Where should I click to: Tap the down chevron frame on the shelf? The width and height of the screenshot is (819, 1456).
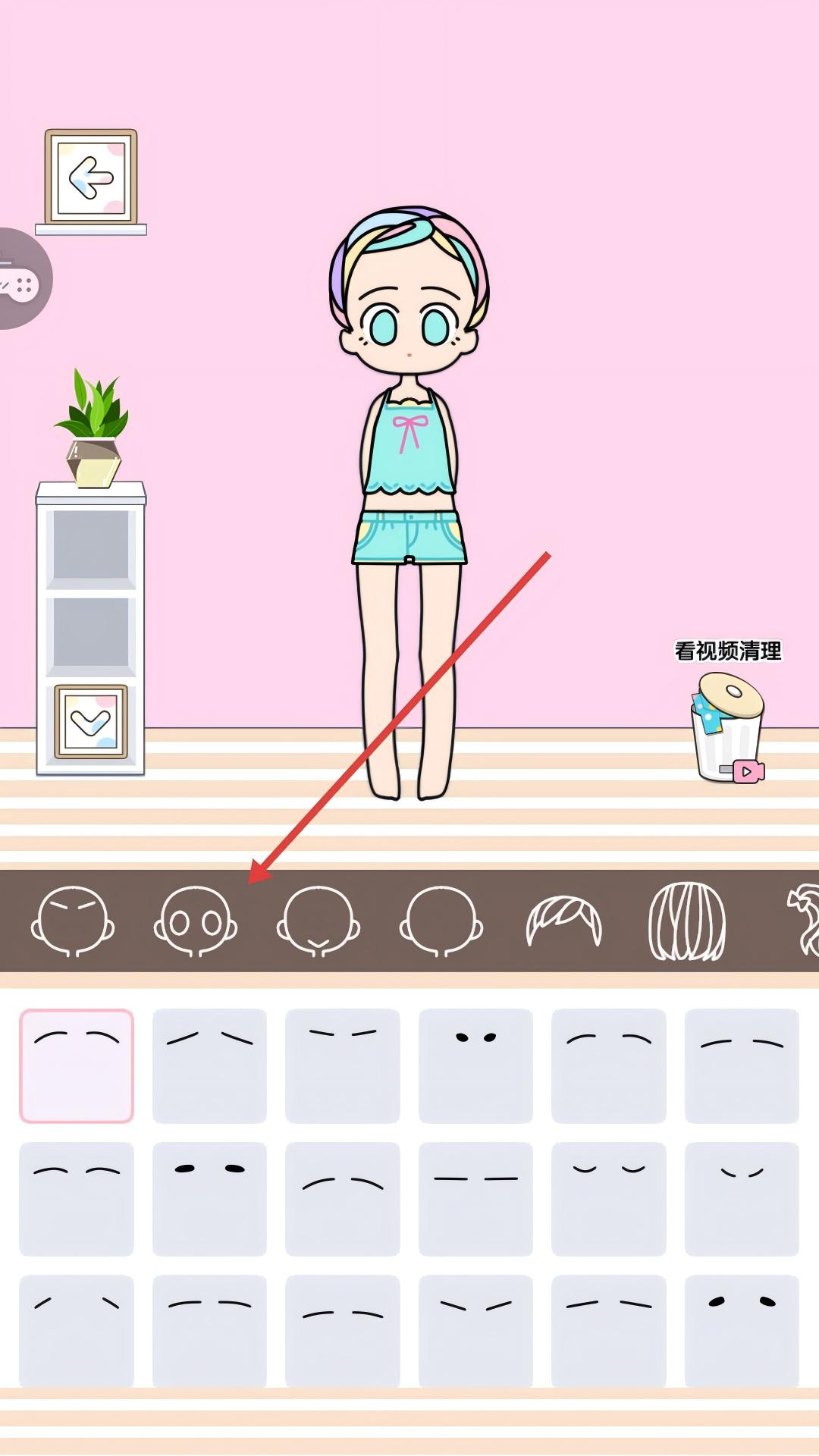[91, 721]
